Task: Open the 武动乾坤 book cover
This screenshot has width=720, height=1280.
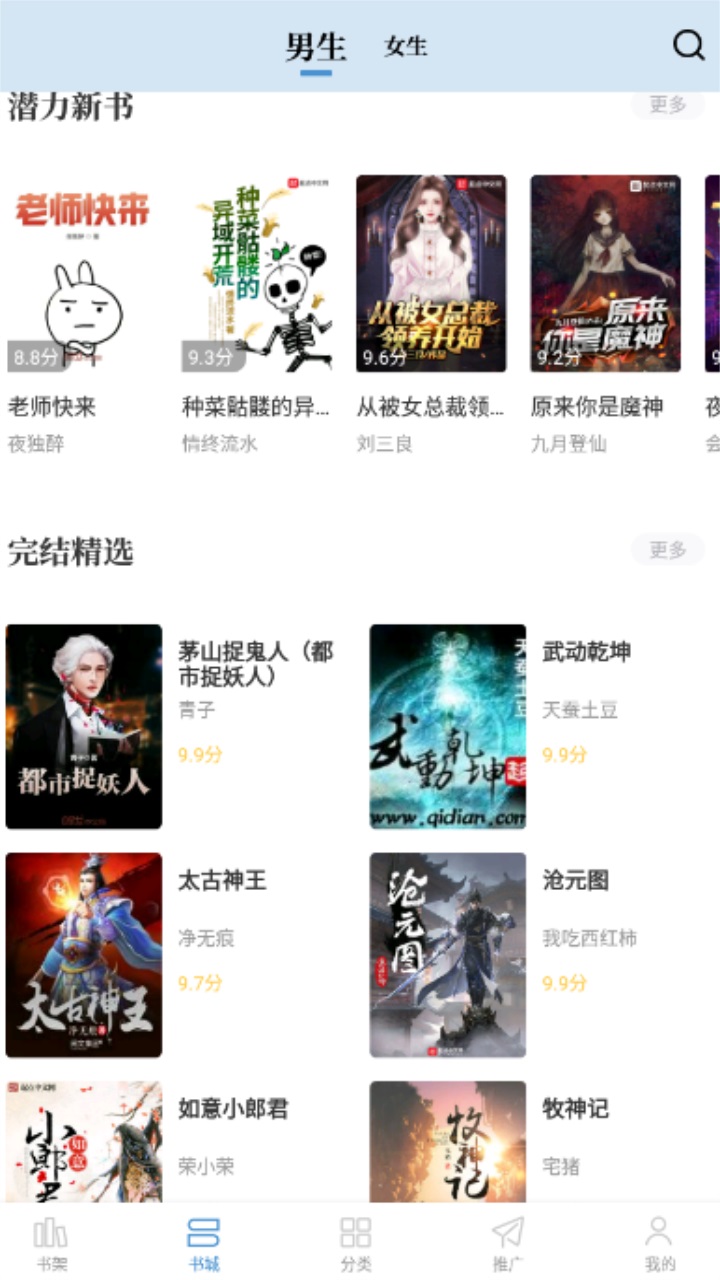Action: (447, 725)
